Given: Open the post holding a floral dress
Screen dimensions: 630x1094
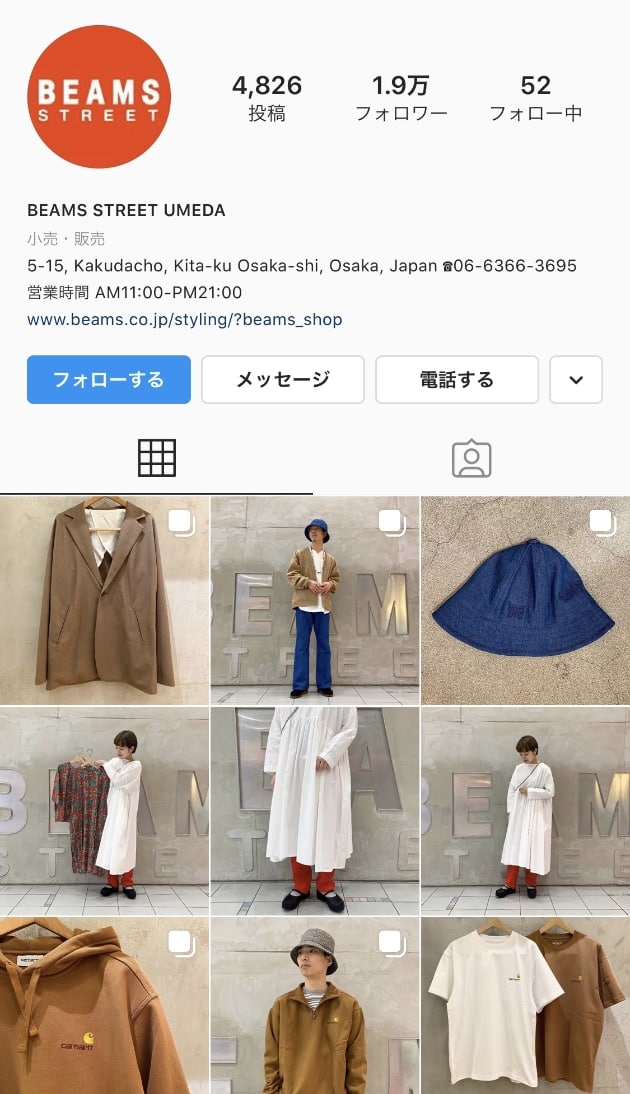Looking at the screenshot, I should (x=104, y=811).
